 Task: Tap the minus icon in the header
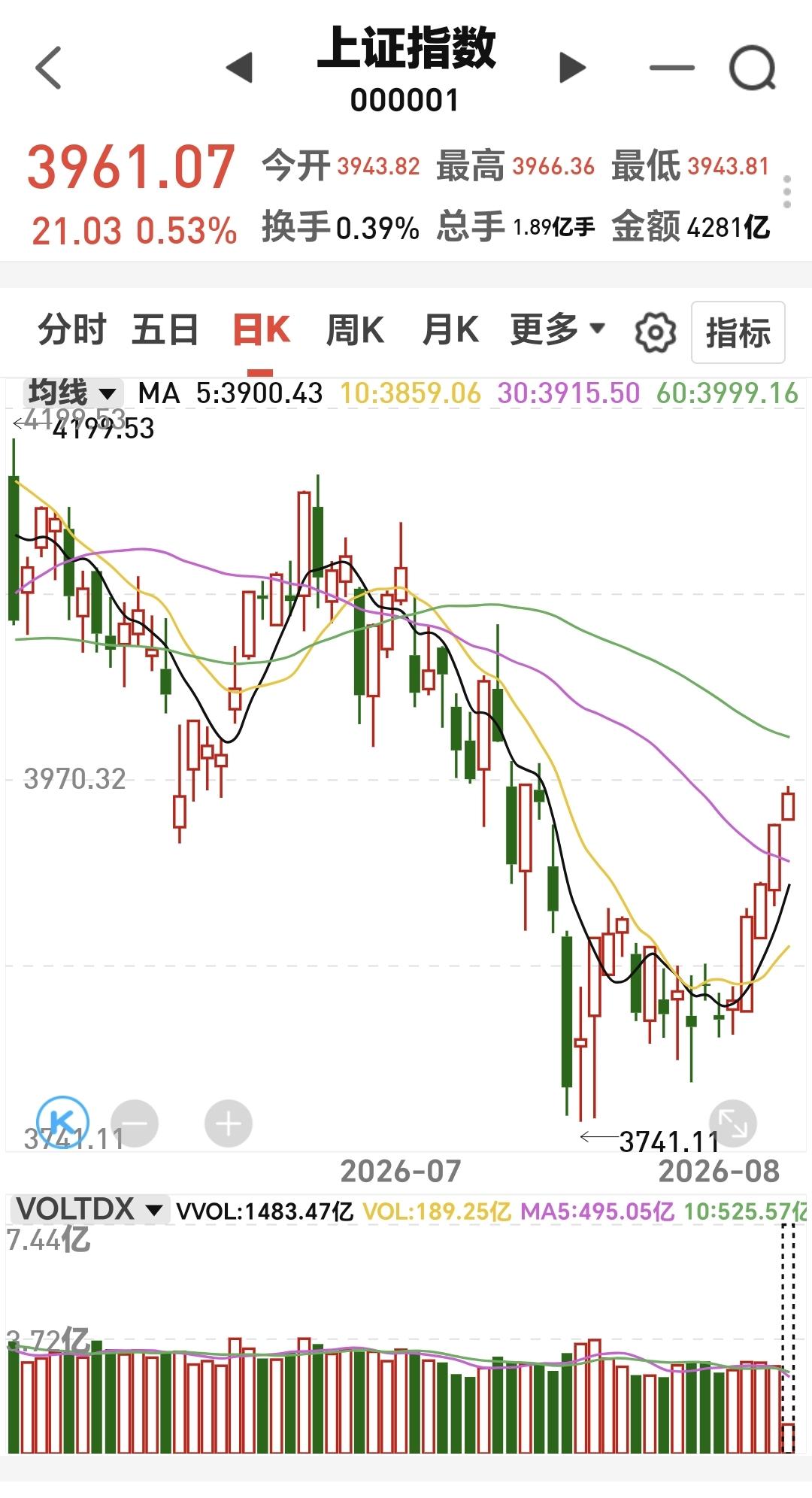coord(671,68)
